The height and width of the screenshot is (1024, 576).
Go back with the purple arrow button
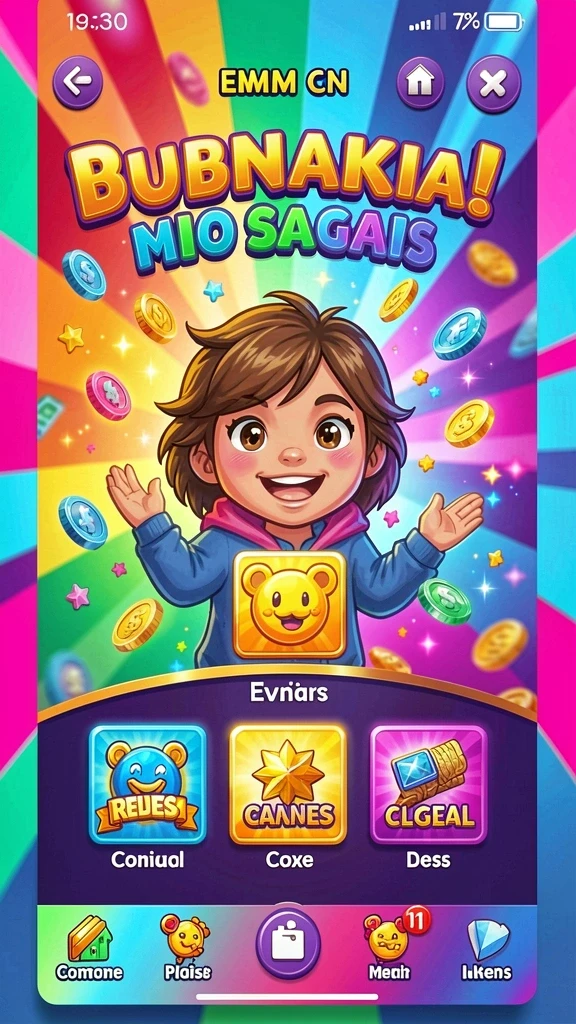point(78,82)
